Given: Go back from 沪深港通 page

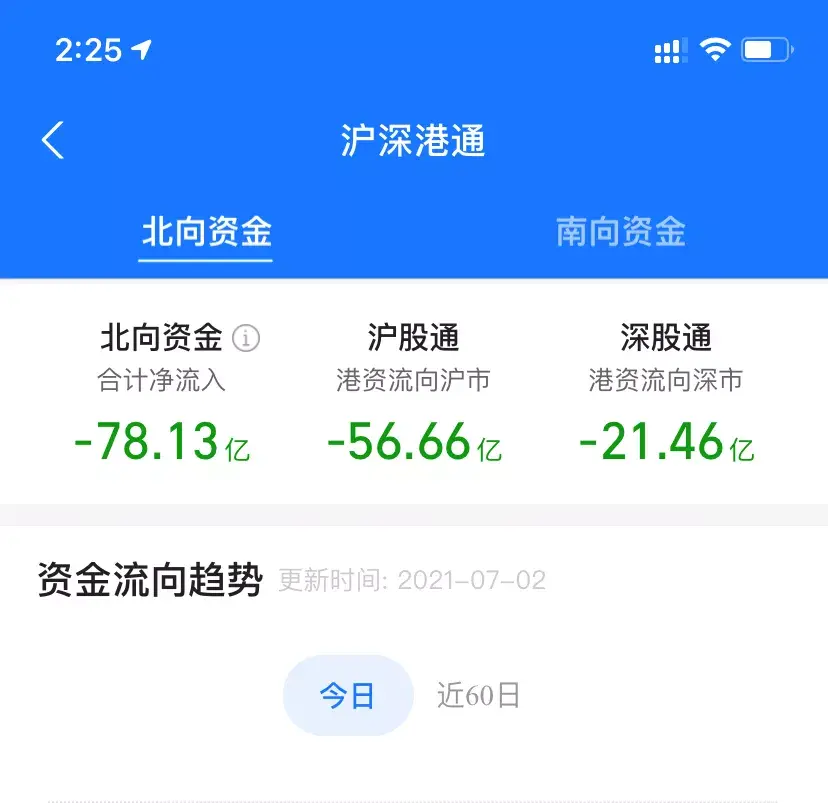Looking at the screenshot, I should click(x=53, y=141).
